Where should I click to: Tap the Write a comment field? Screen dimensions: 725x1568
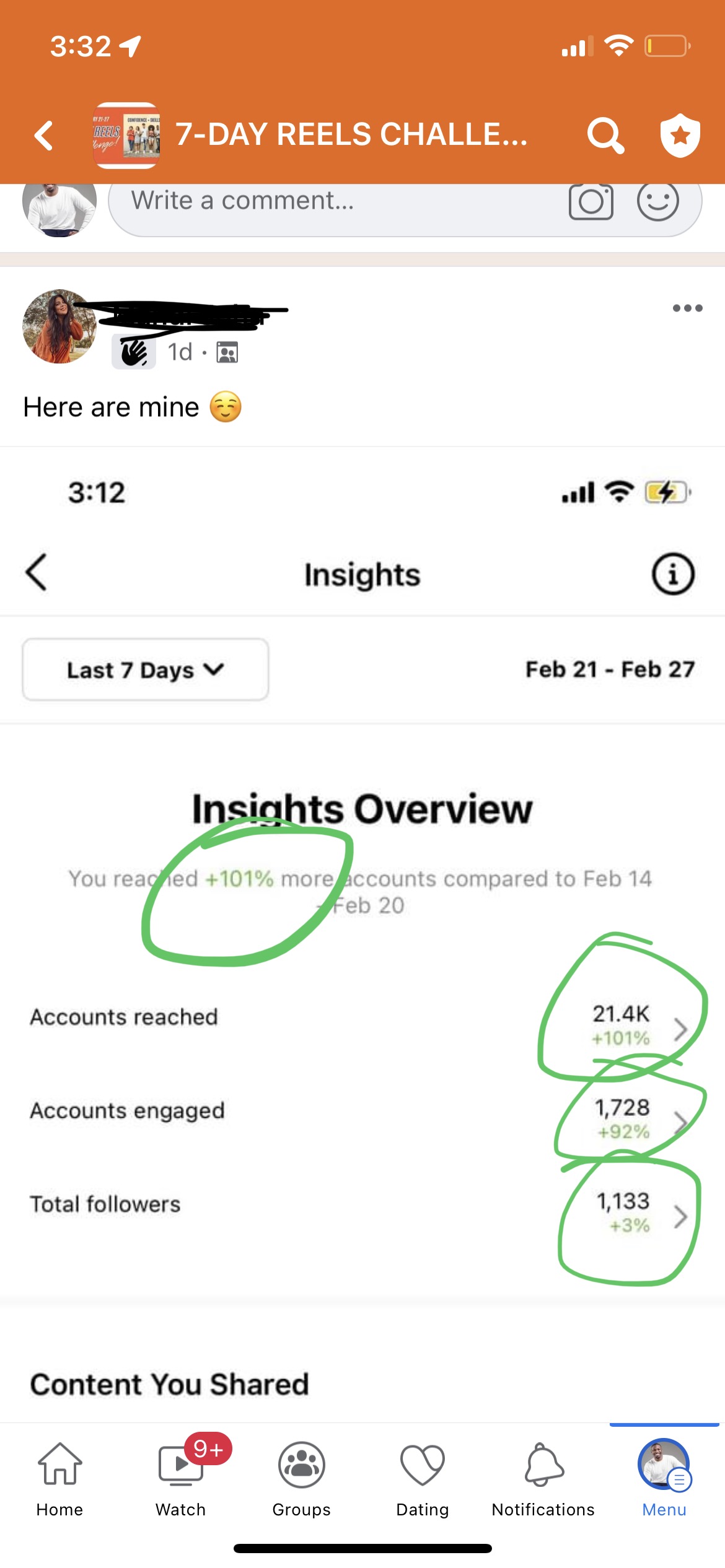tap(335, 201)
